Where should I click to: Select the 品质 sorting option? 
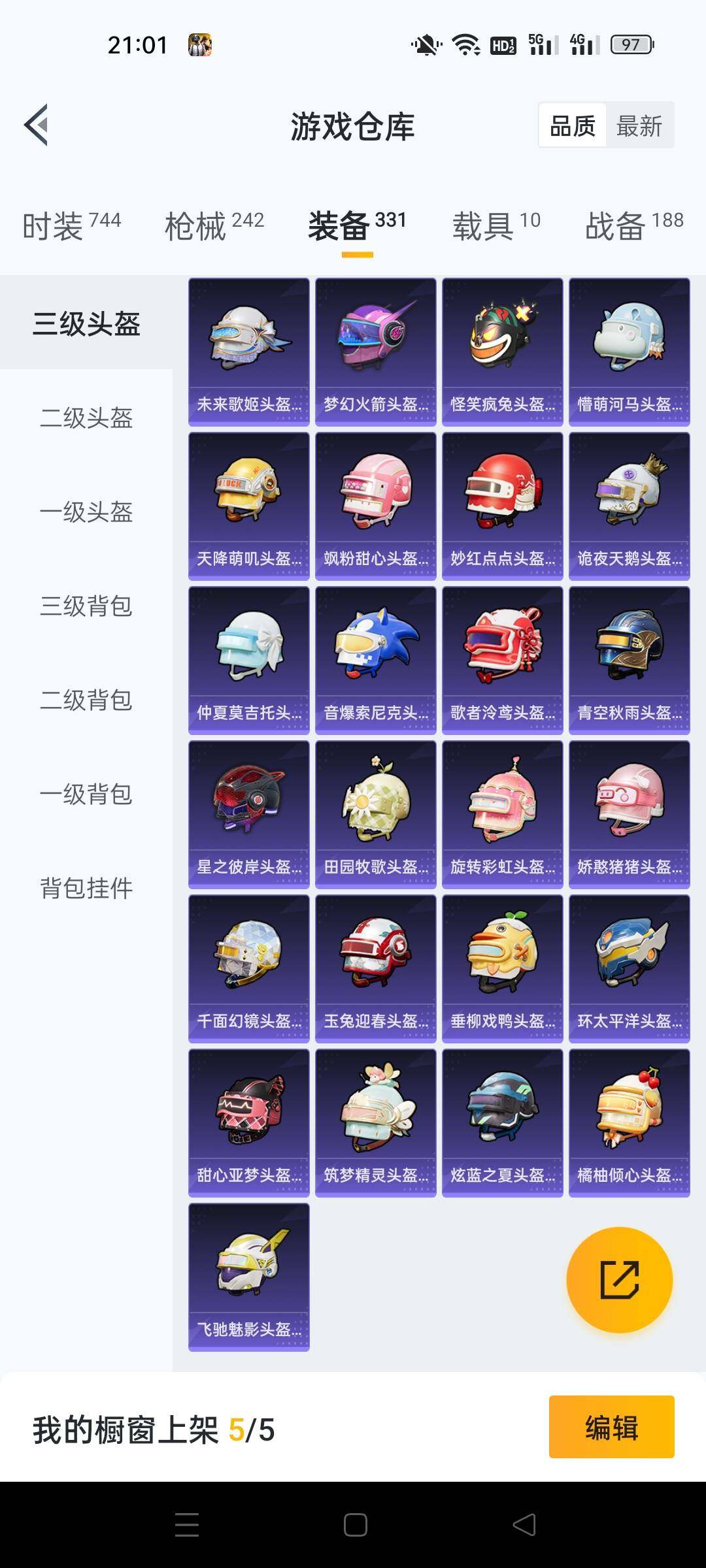(573, 125)
